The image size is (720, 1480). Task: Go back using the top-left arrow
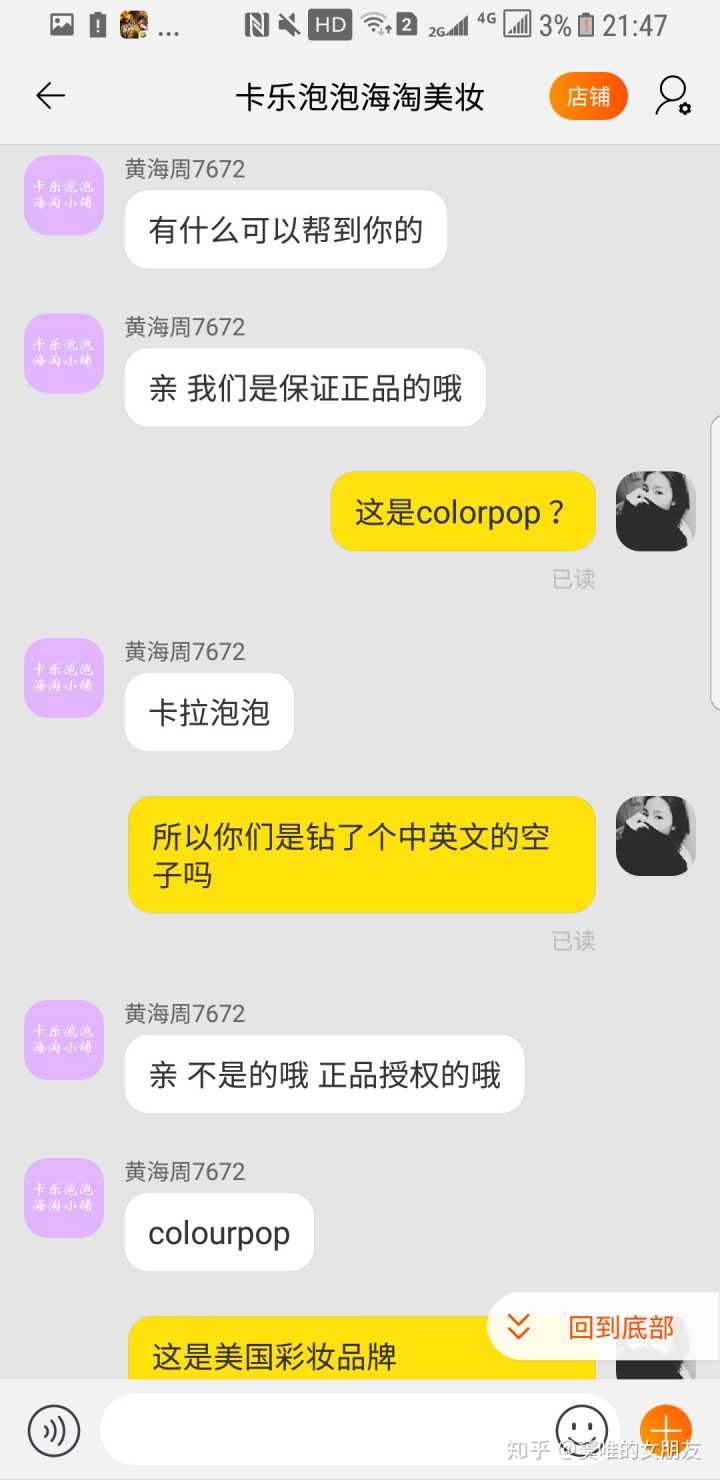tap(50, 96)
